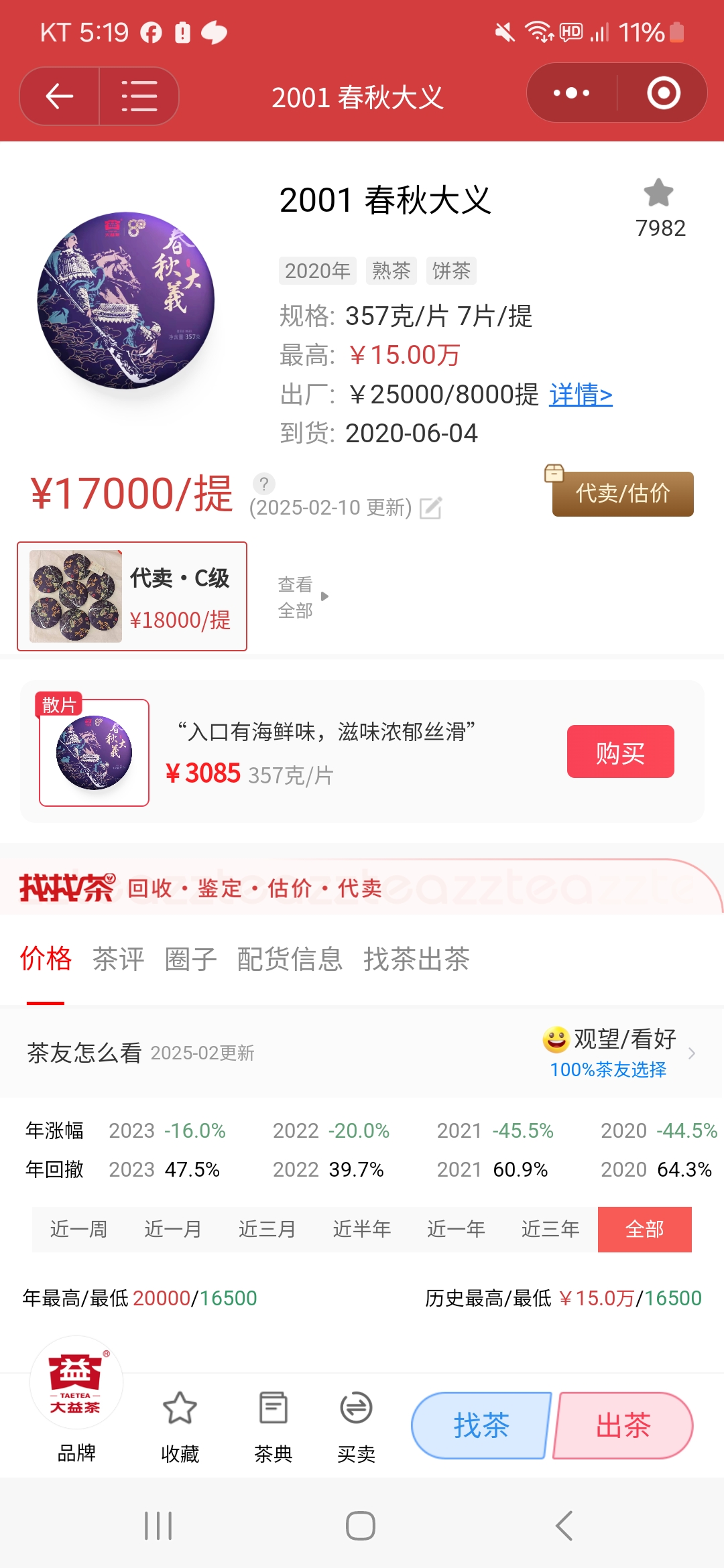Screen dimensions: 724x1568
Task: Switch to the 茶评 tab
Action: (118, 959)
